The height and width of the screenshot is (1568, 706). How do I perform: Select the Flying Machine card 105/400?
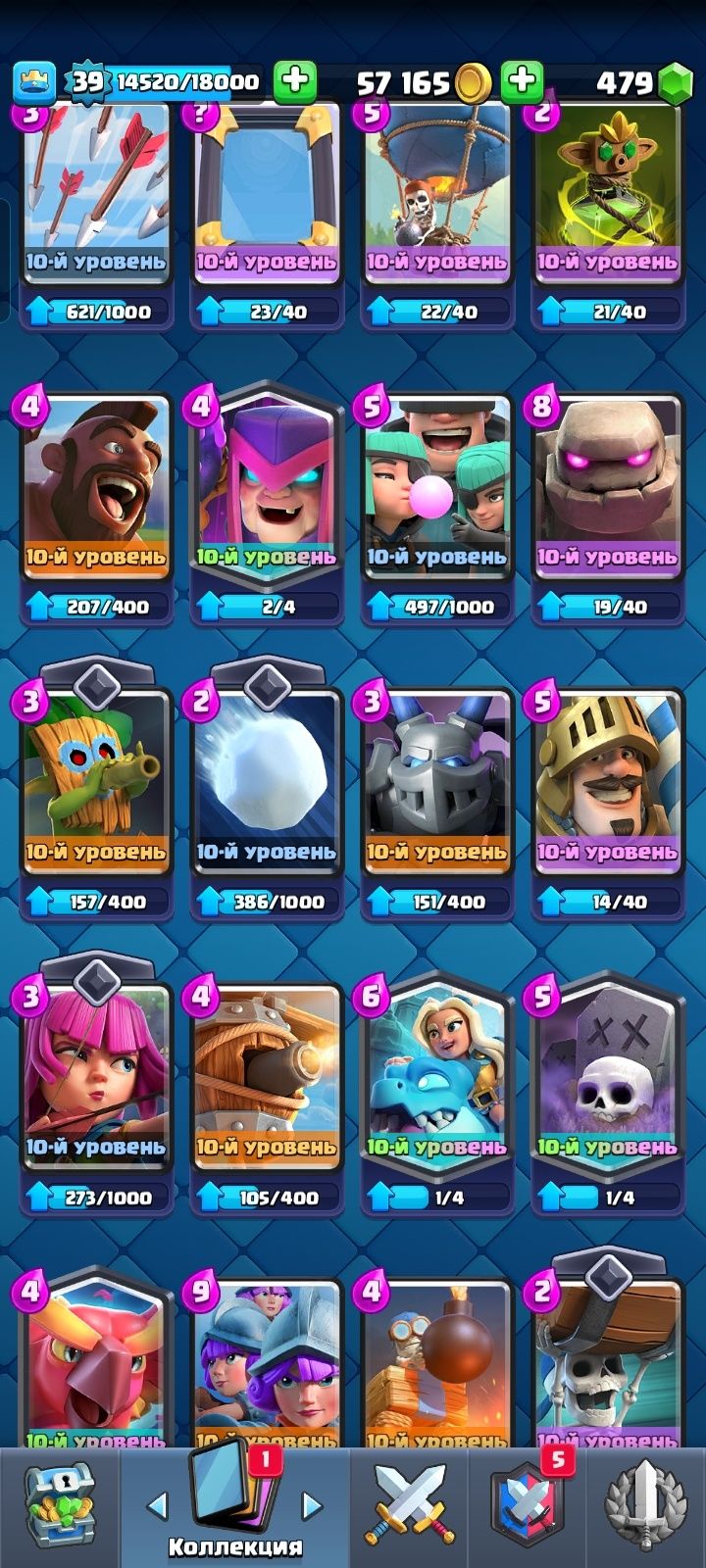tap(267, 1078)
